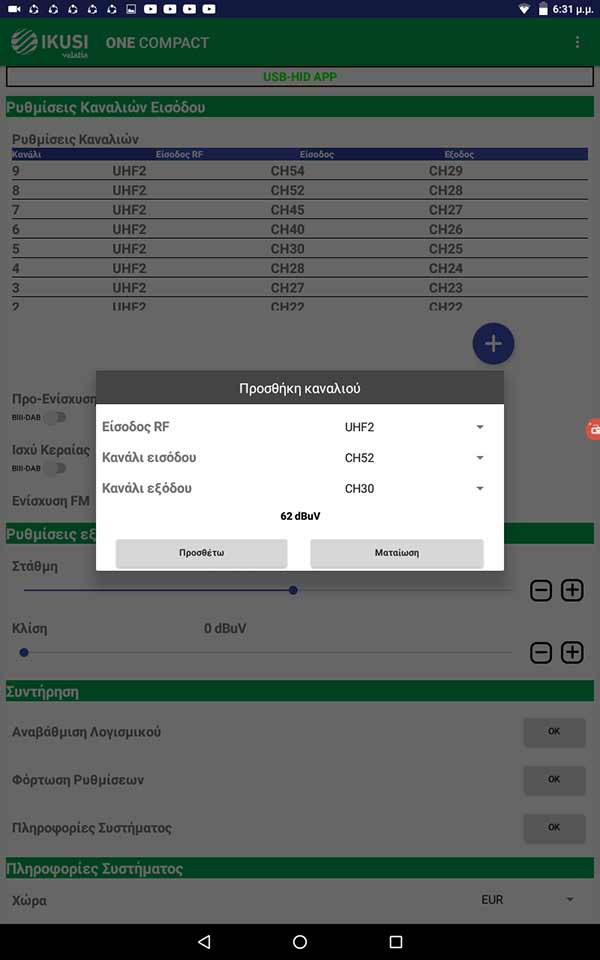Image resolution: width=600 pixels, height=960 pixels.
Task: Tap OK for Φόρτωση Ρυθμίσεων
Action: 554,779
